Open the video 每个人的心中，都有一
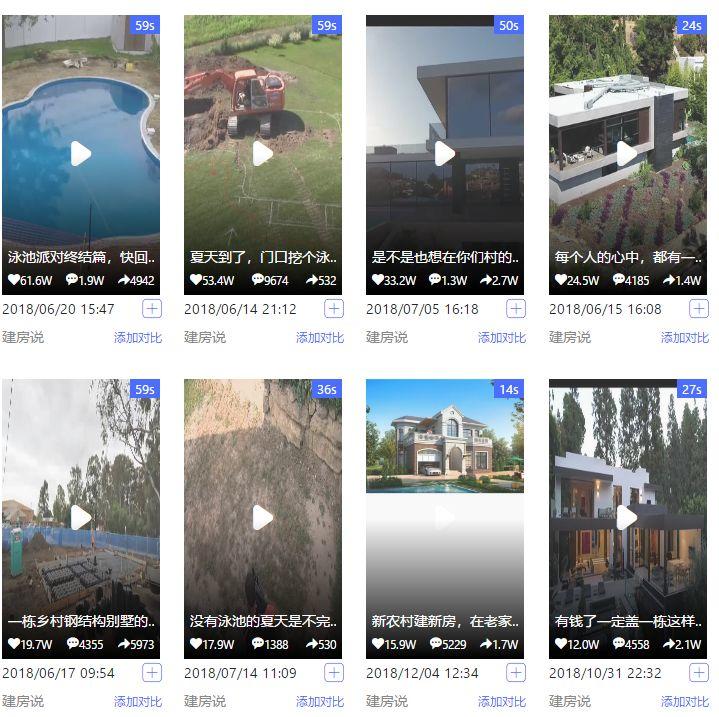 coord(627,153)
